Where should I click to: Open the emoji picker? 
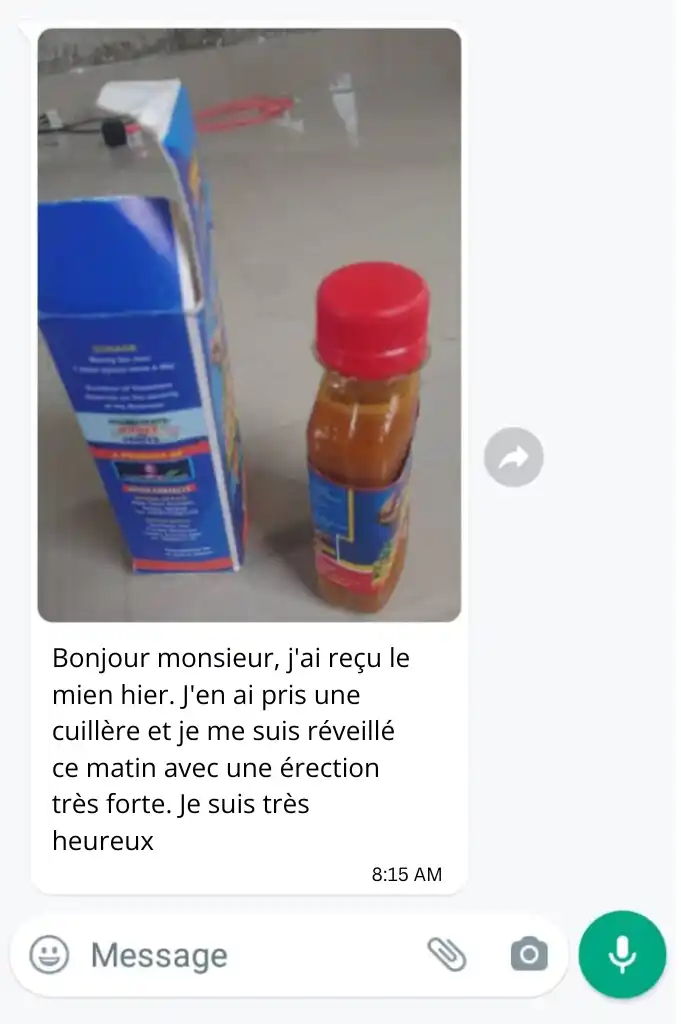coord(49,955)
